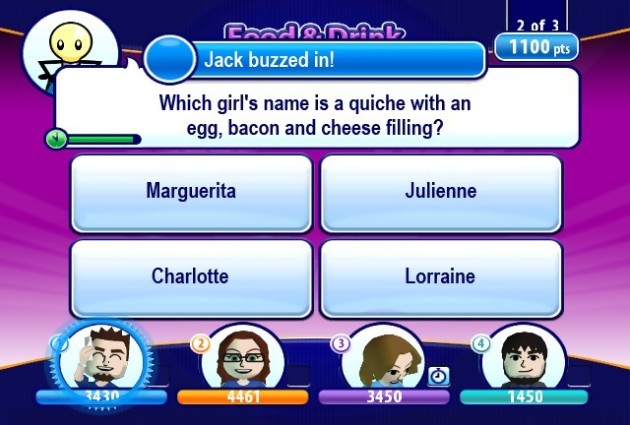Image resolution: width=630 pixels, height=425 pixels.
Task: Choose Julienne as the answer
Action: tap(440, 192)
